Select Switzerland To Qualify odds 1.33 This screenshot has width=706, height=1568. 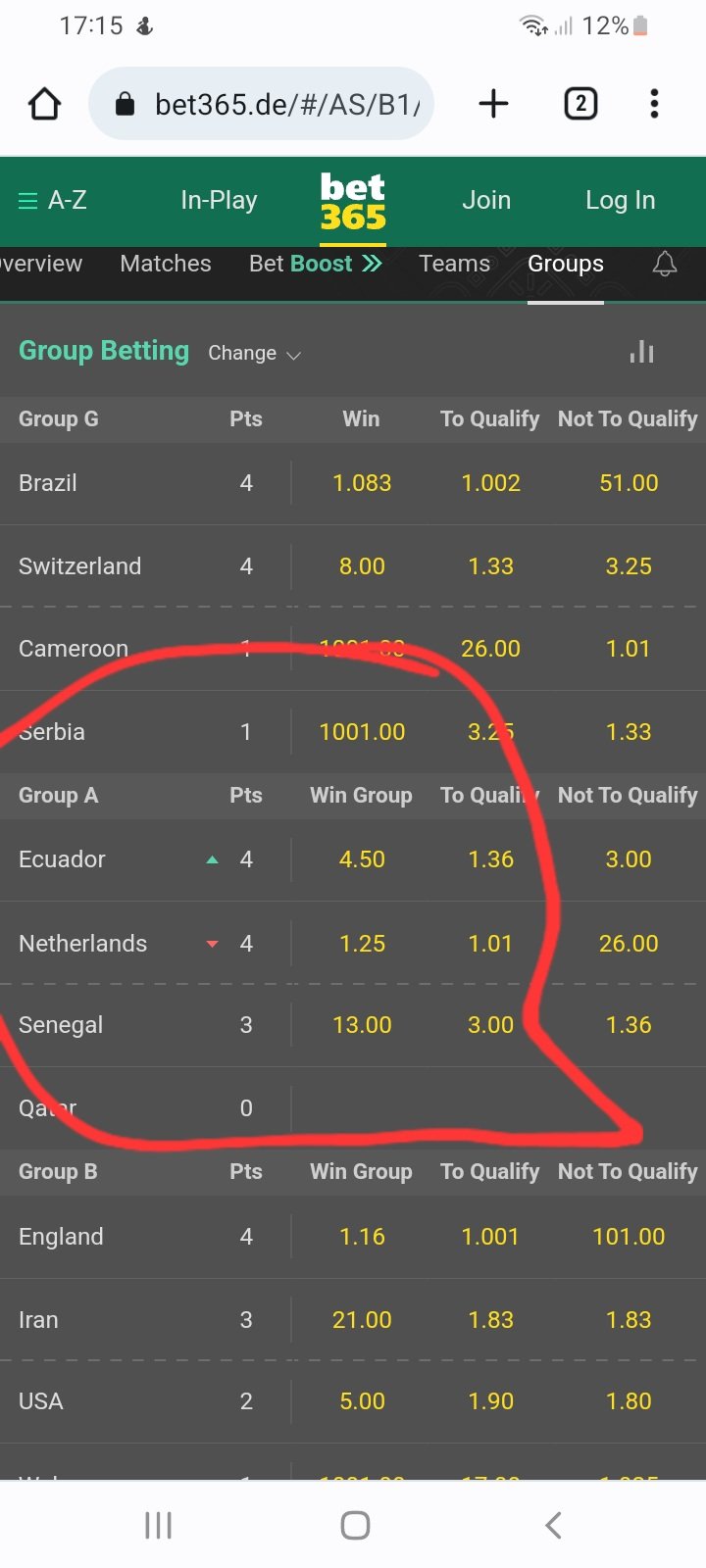(x=490, y=566)
